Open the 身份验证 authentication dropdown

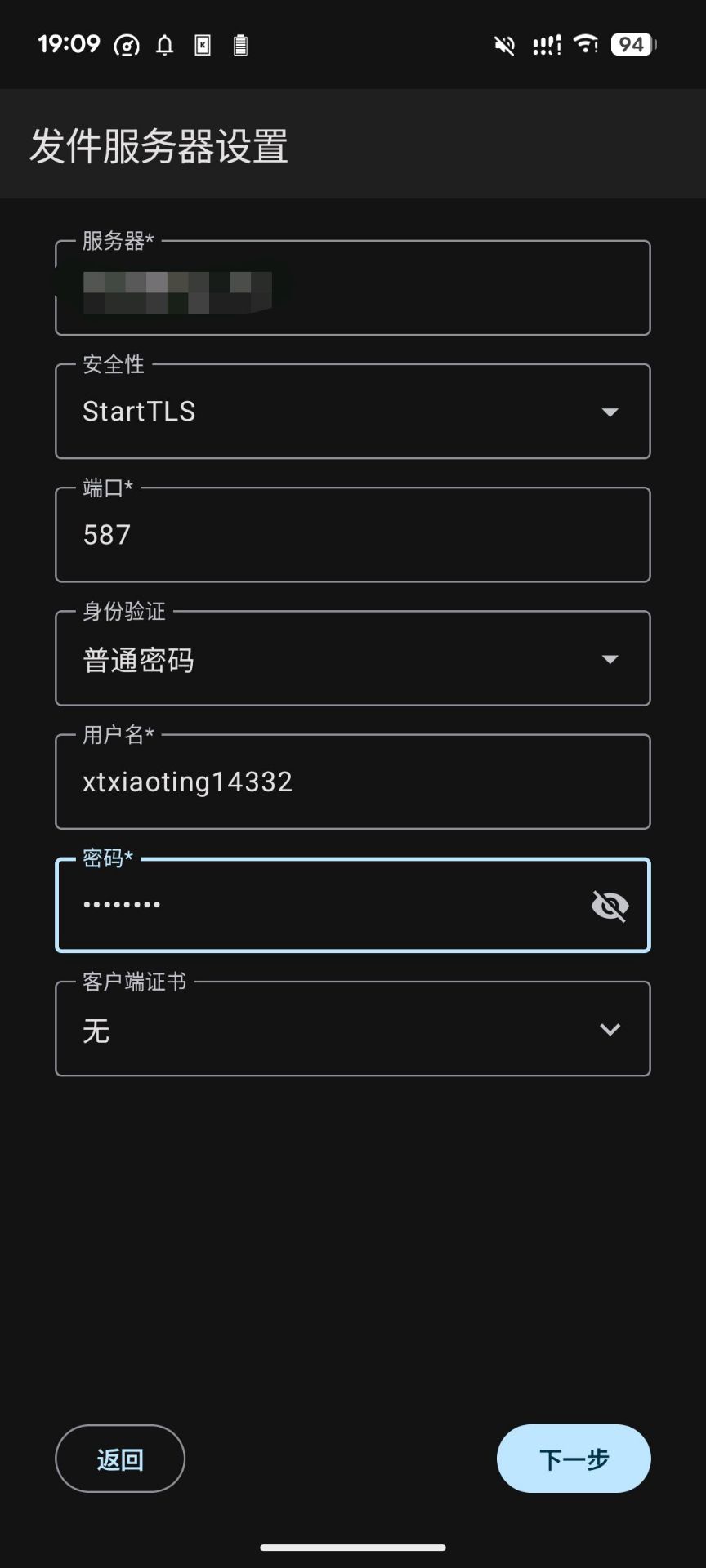(353, 658)
